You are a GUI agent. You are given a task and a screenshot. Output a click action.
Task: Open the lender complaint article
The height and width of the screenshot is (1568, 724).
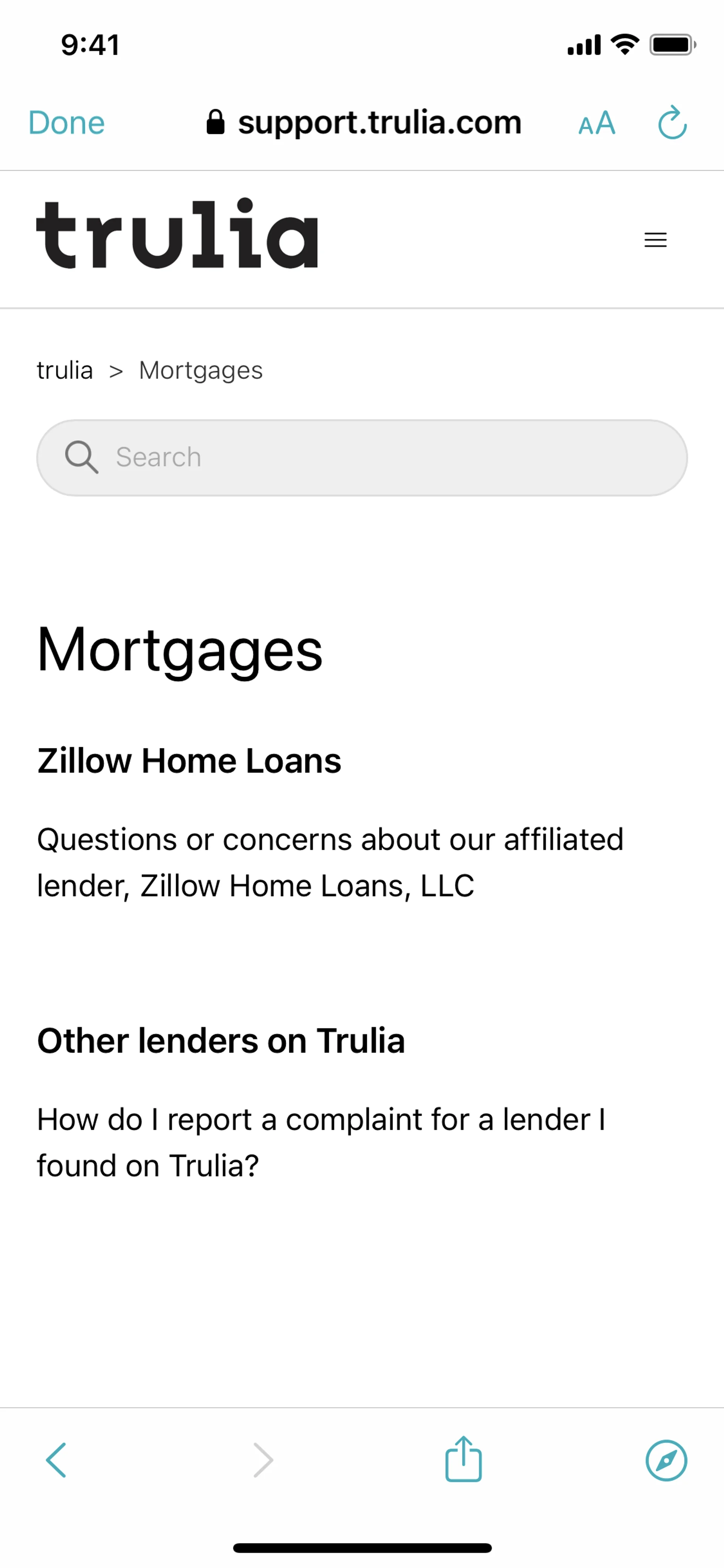321,1142
